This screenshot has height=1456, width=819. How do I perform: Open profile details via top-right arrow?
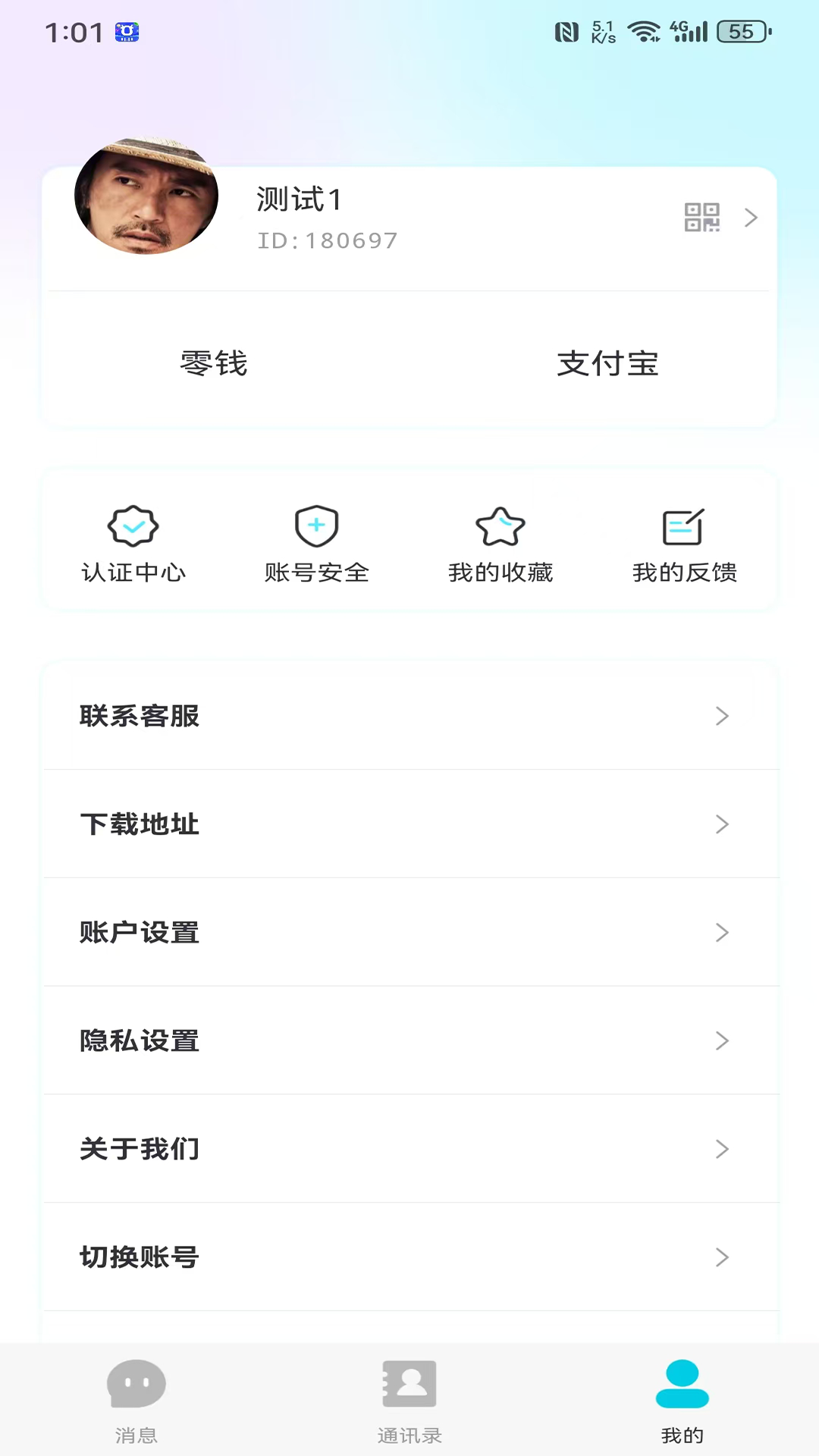coord(752,218)
